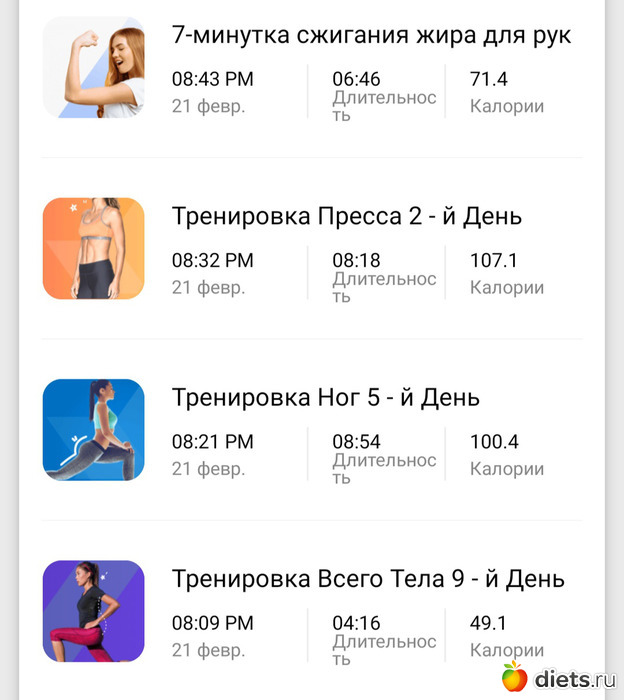Select the Тренировка Ног 5-й День entry
This screenshot has height=700, width=624.
point(325,398)
